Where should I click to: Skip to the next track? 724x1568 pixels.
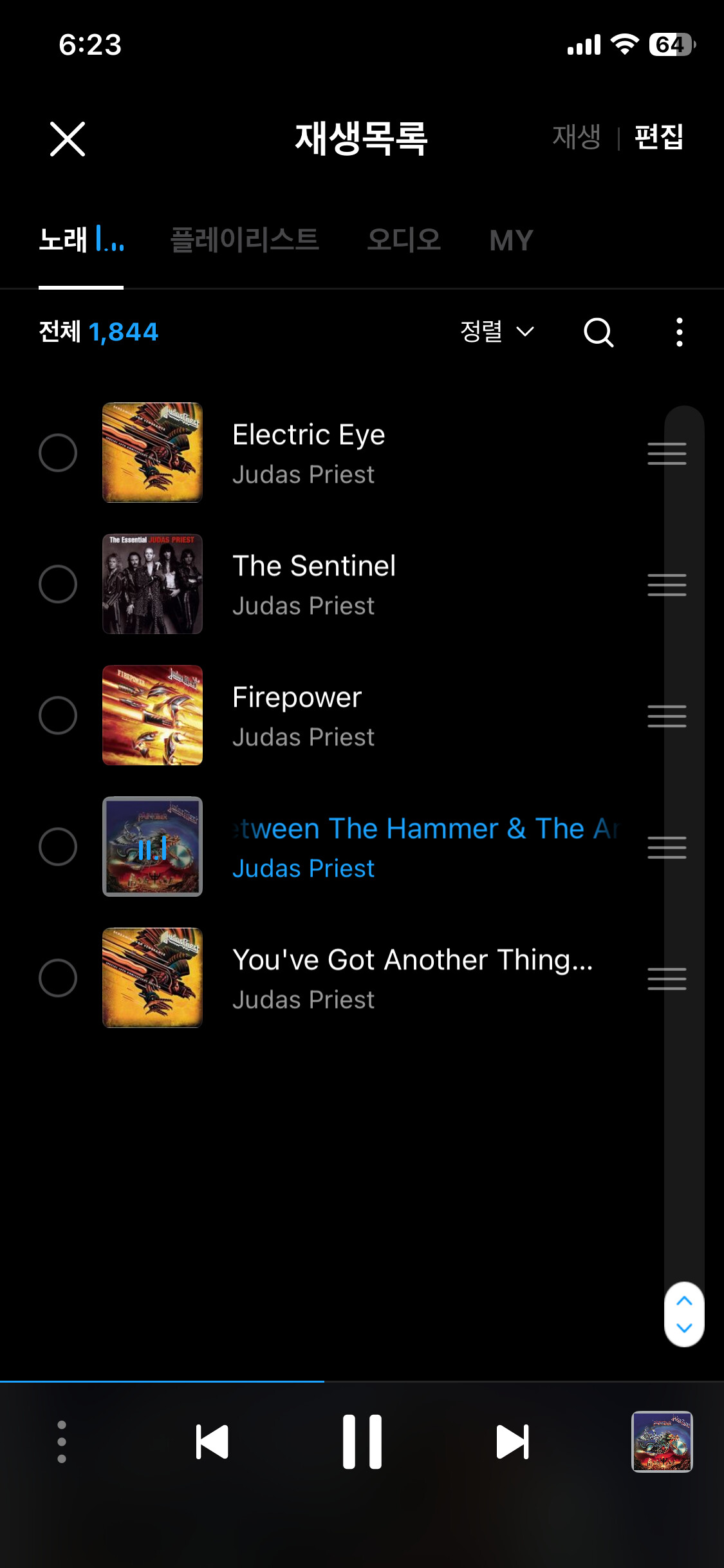[512, 1442]
